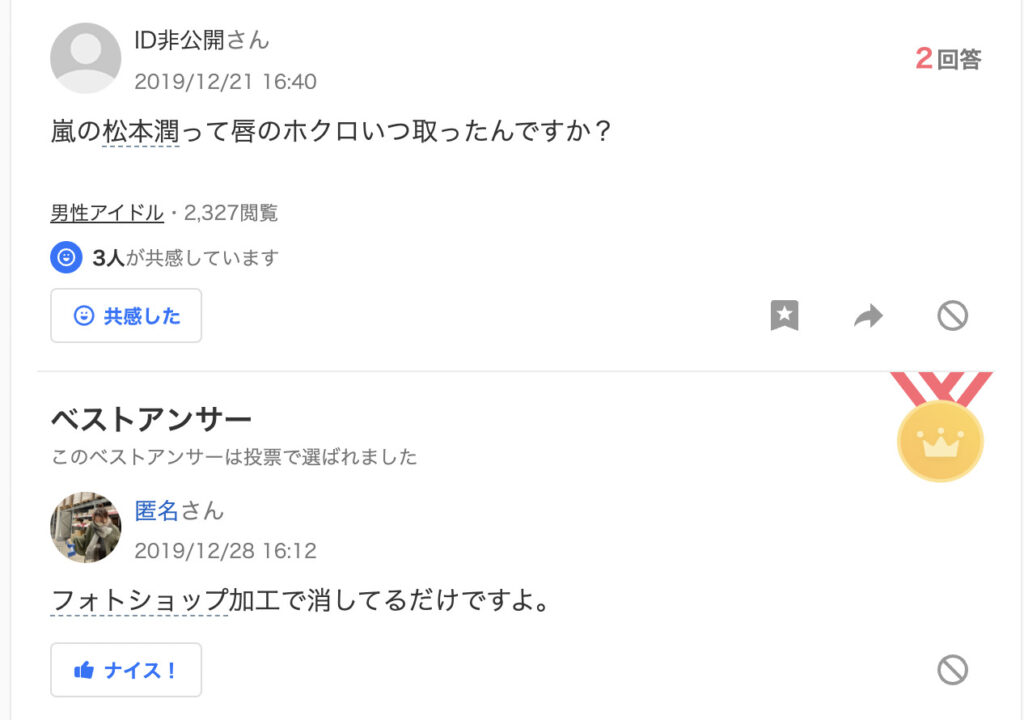Tap the ナイス！ button on the best answer
Image resolution: width=1024 pixels, height=720 pixels.
[x=126, y=670]
